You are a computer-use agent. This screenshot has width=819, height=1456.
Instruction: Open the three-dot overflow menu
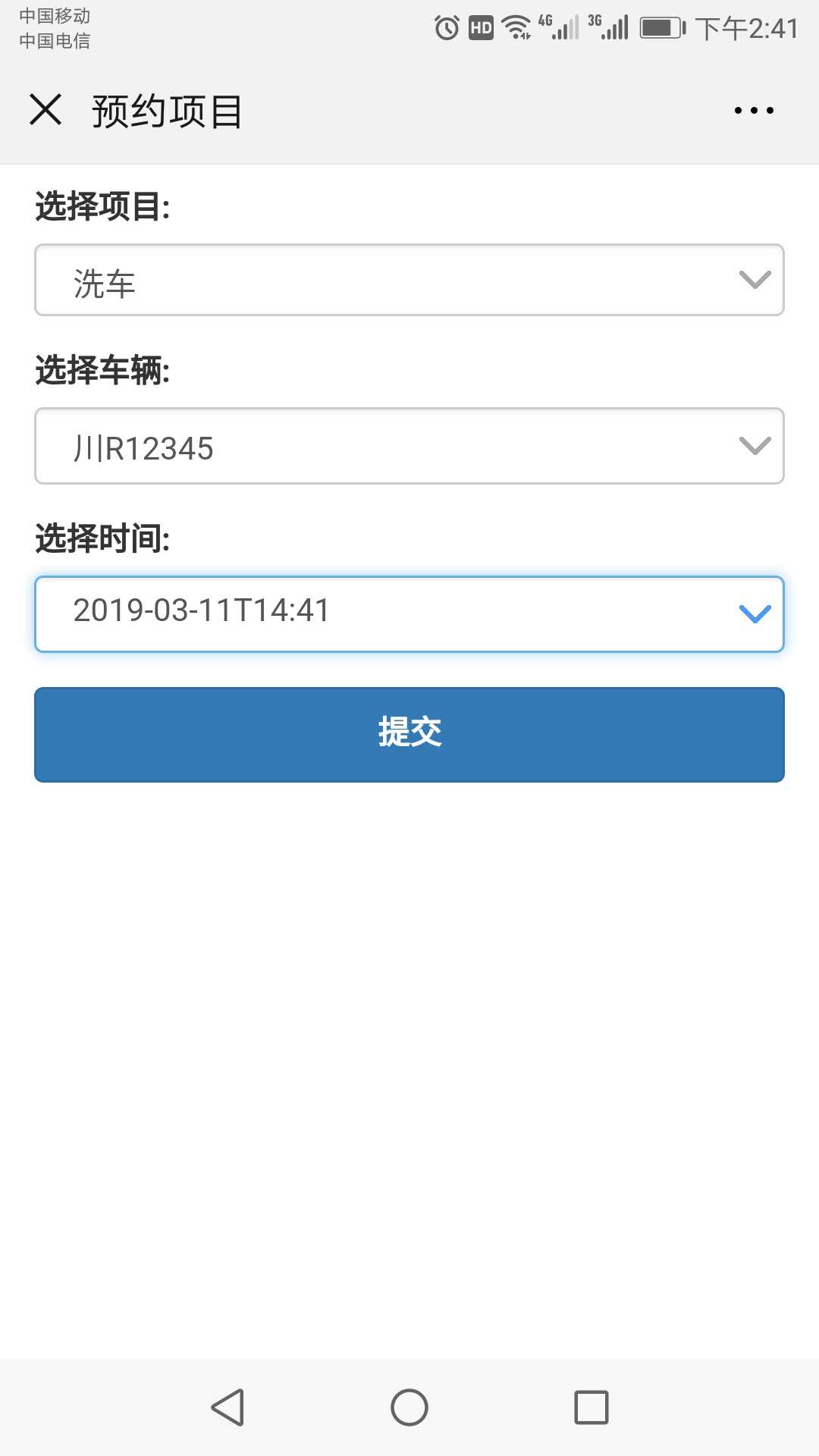click(x=754, y=111)
